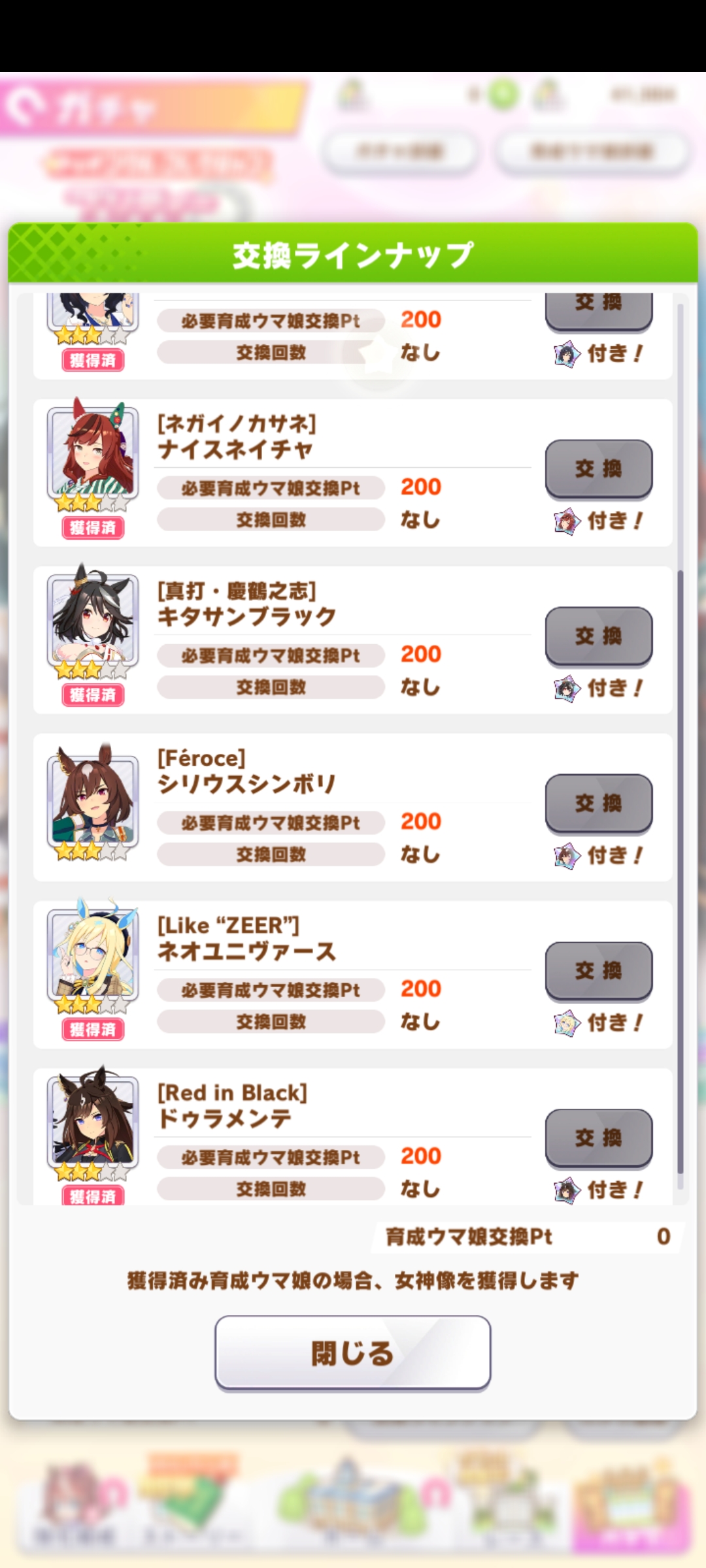
Task: Exchange for ドゥラメンテ
Action: tap(599, 1137)
